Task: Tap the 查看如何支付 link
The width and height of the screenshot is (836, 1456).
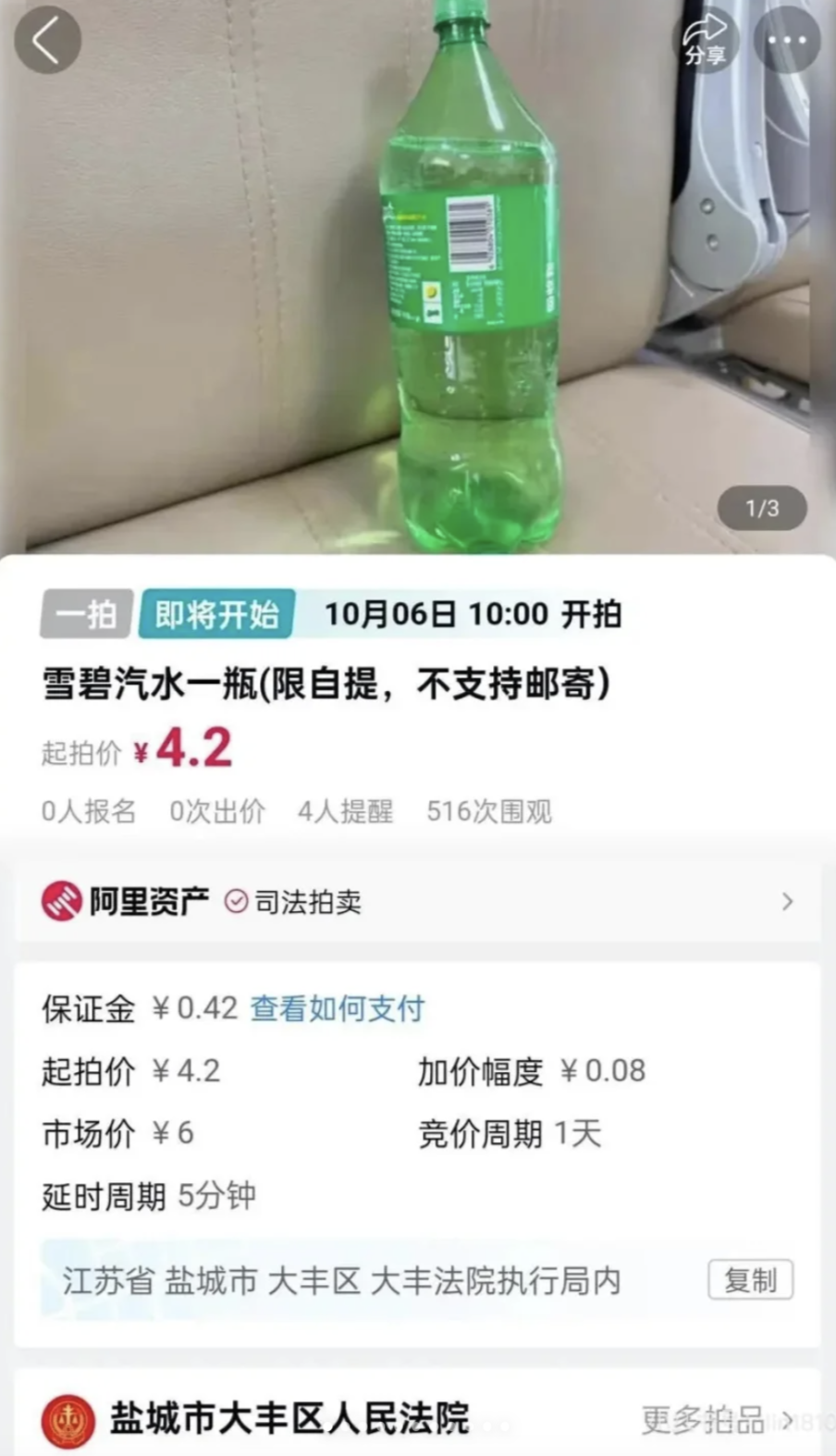Action: click(x=337, y=1008)
